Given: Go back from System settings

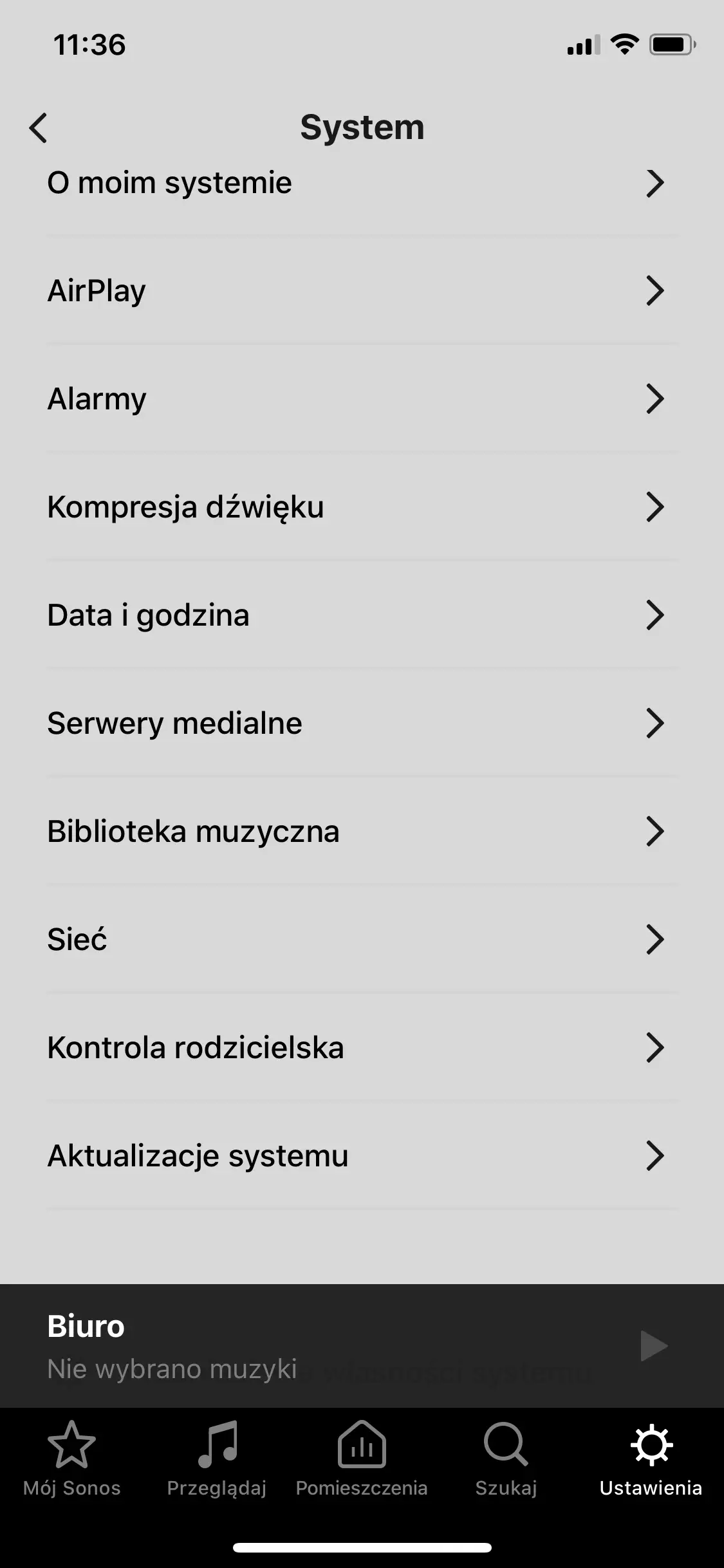Looking at the screenshot, I should coord(39,127).
